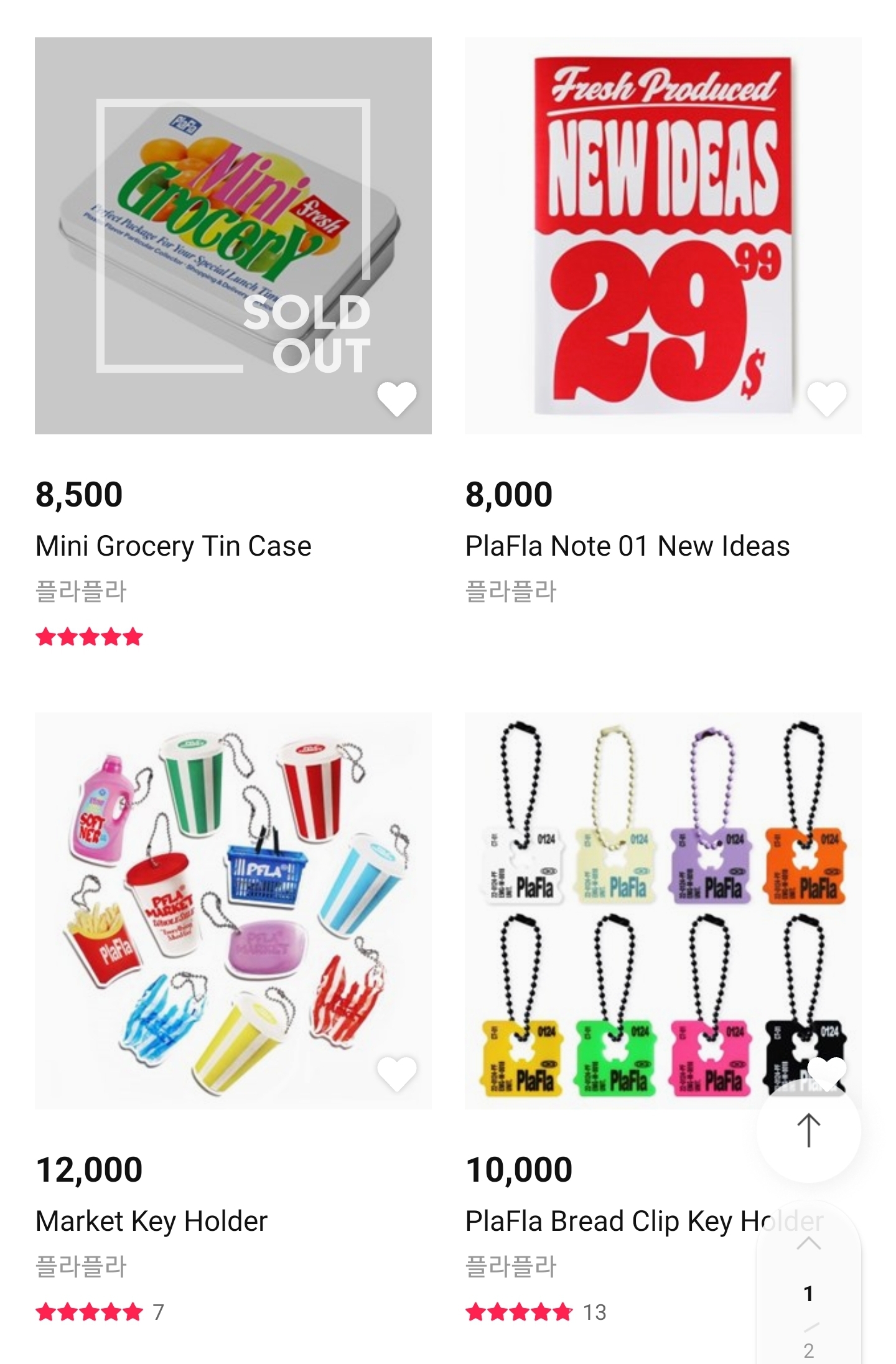Jump back to top with the arrow button
This screenshot has height=1364, width=896.
808,1130
